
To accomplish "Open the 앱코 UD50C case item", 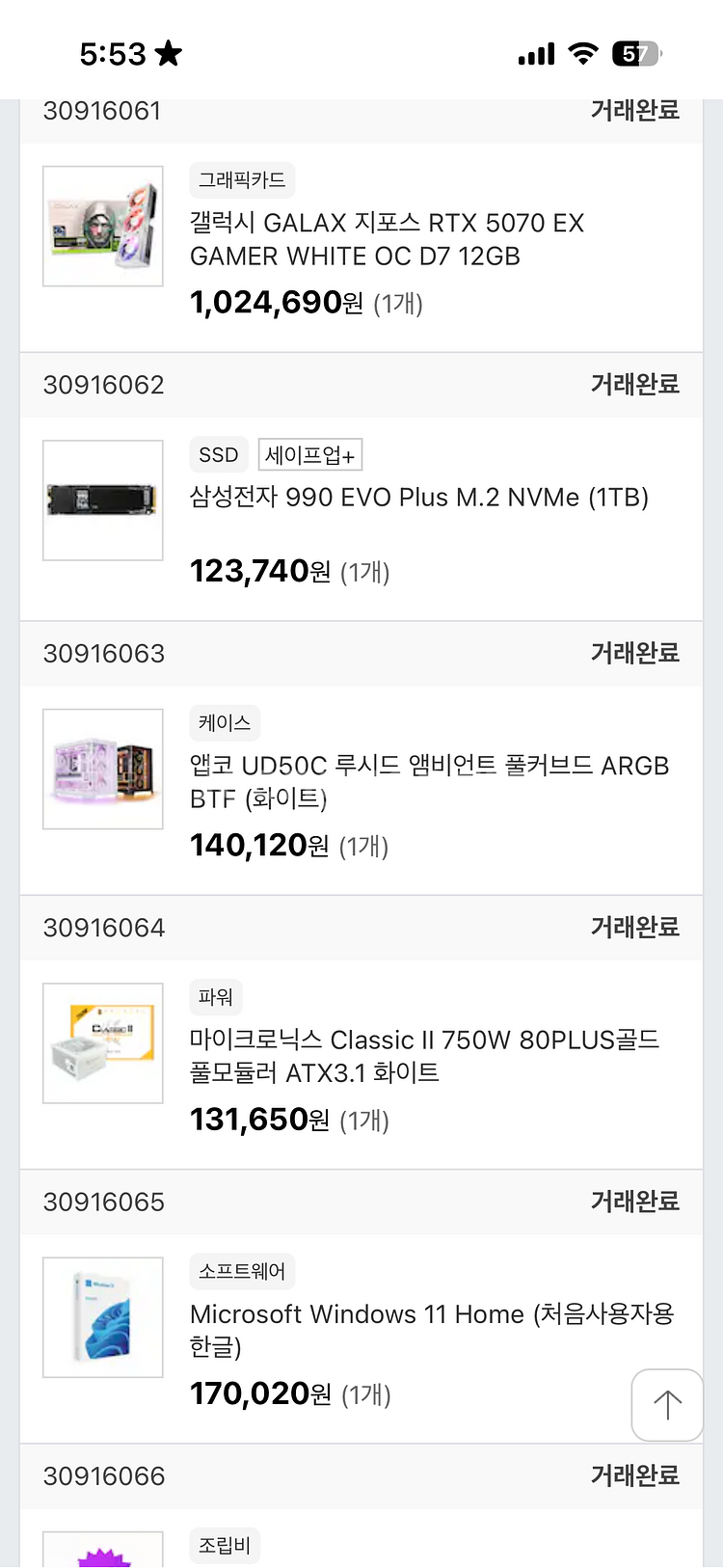I will point(429,781).
